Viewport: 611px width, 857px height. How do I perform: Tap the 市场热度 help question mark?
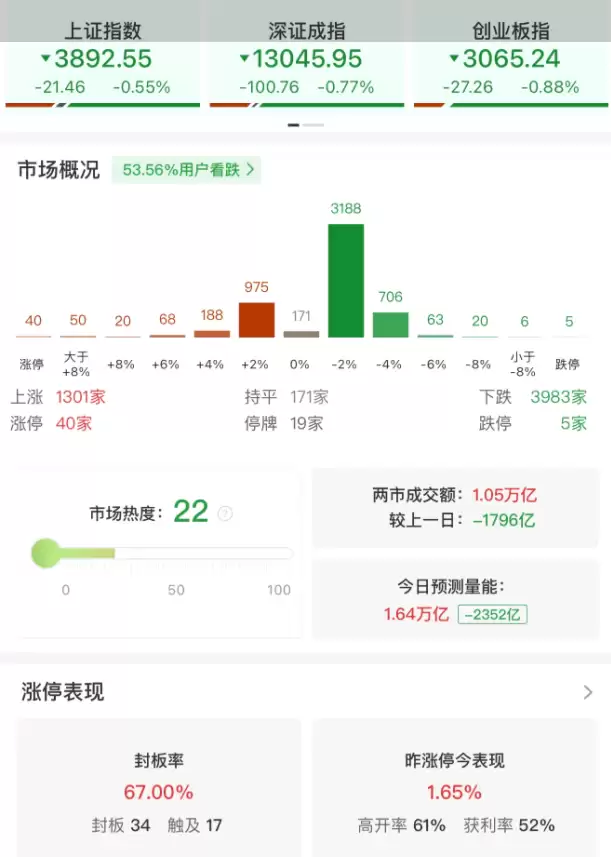click(225, 514)
